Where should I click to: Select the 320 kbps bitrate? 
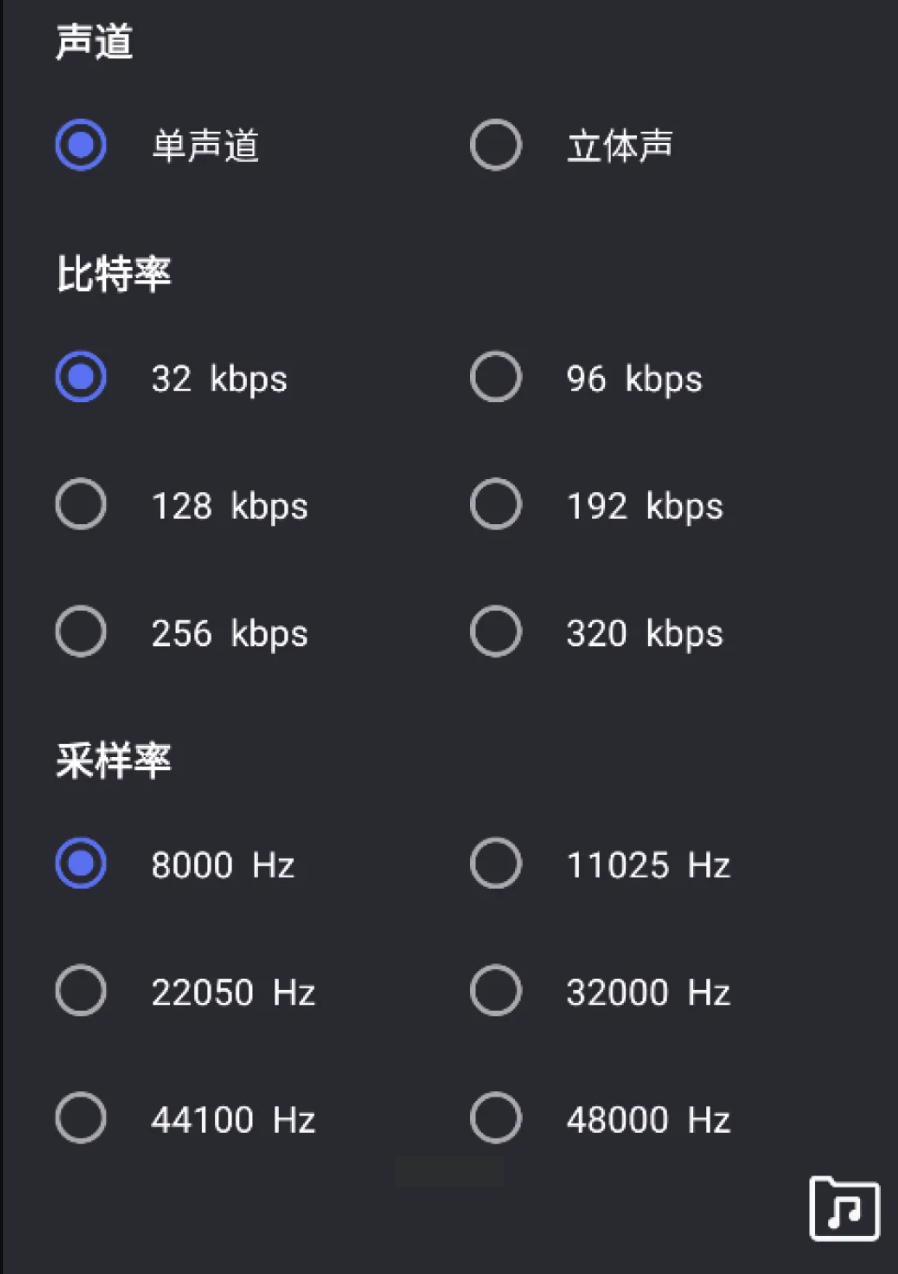click(x=496, y=632)
